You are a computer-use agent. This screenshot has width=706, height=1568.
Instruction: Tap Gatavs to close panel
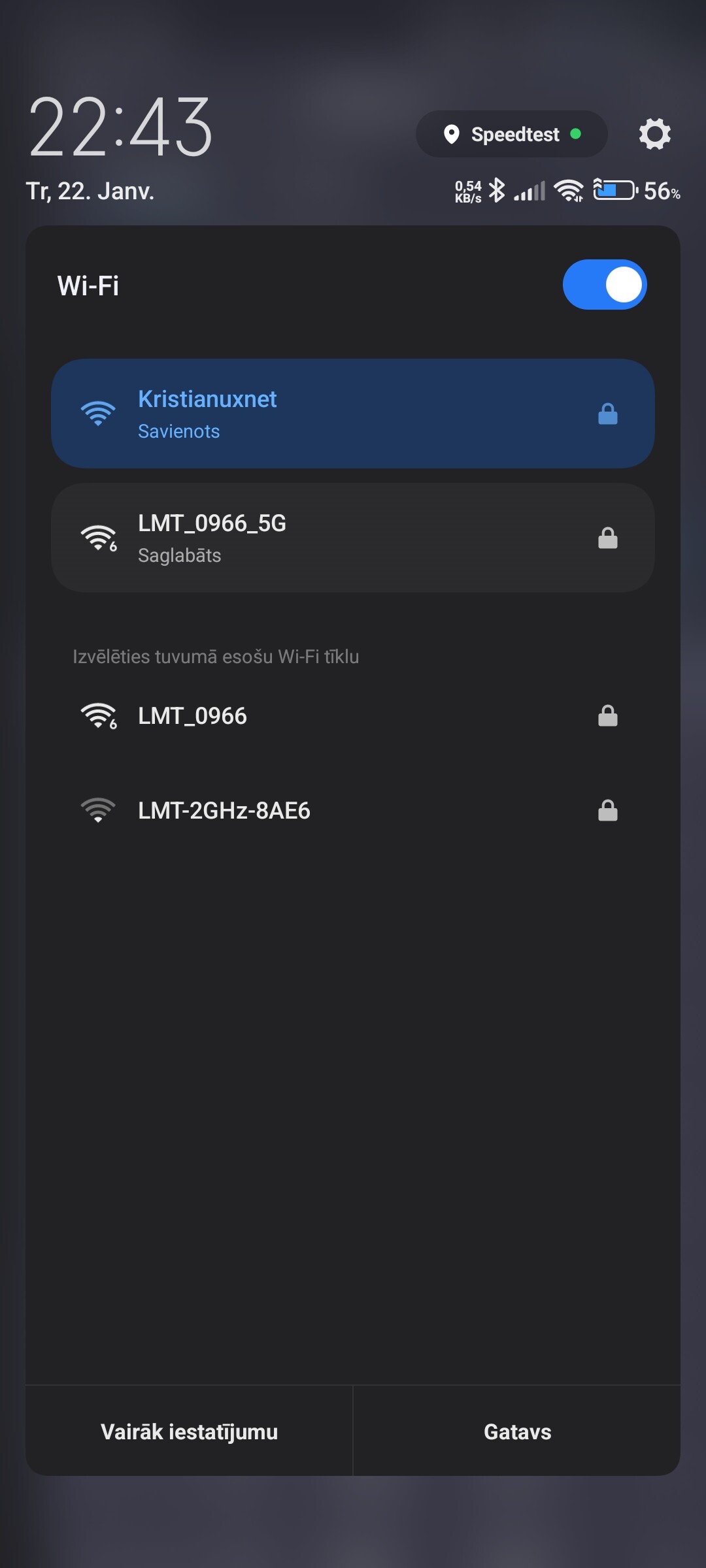tap(517, 1431)
